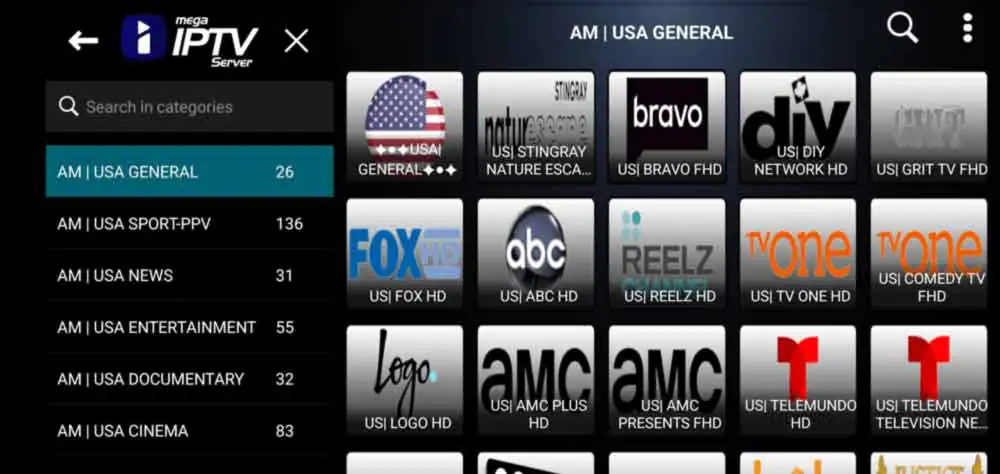Go back using the arrow icon
Screen dimensions: 1000x474
(x=83, y=41)
